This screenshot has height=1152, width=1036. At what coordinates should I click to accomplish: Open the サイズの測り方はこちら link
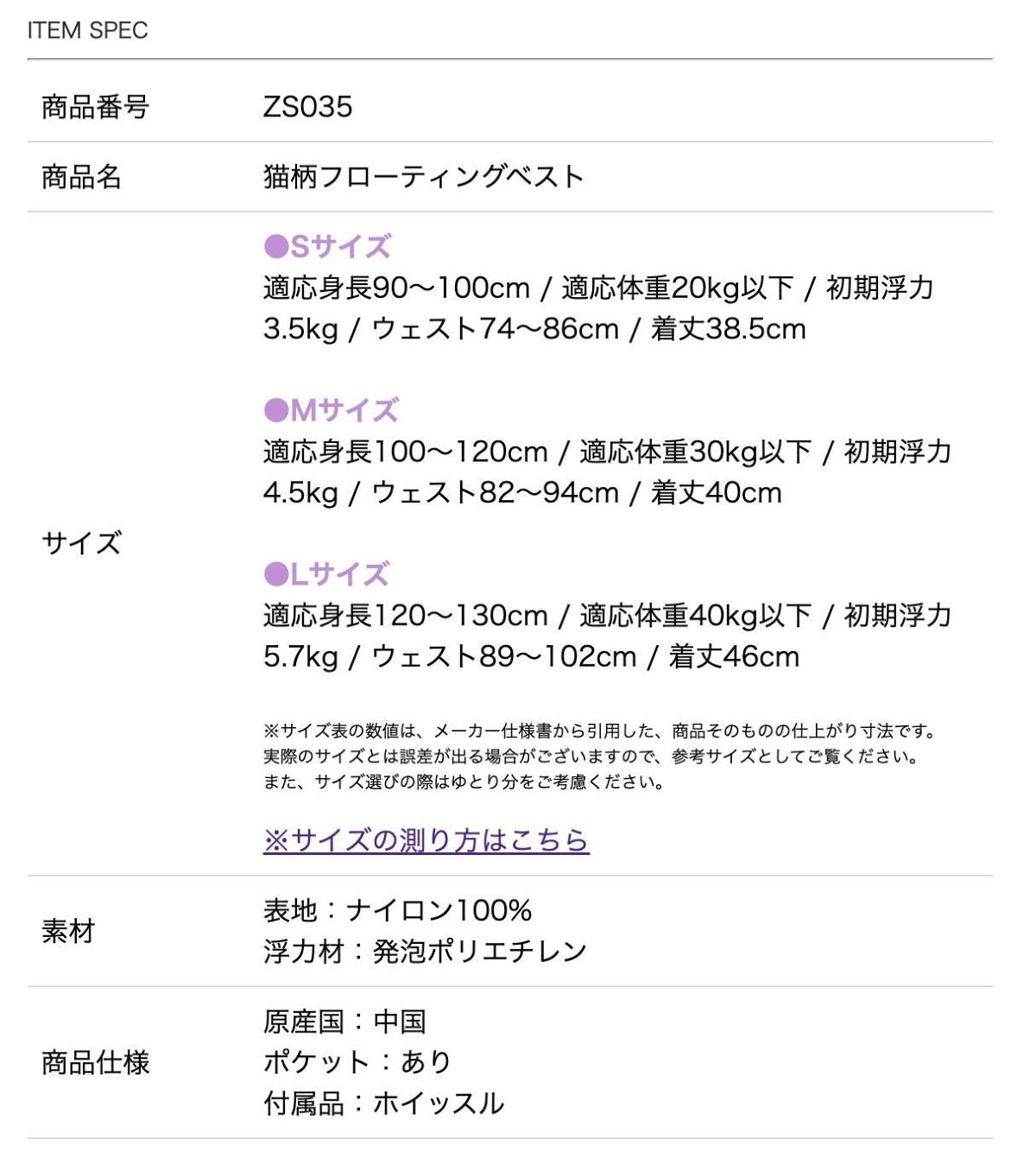click(426, 839)
